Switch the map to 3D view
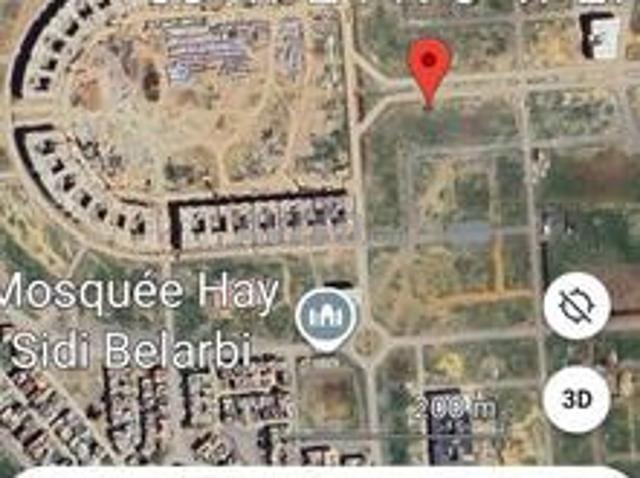This screenshot has width=640, height=478. pos(577,398)
